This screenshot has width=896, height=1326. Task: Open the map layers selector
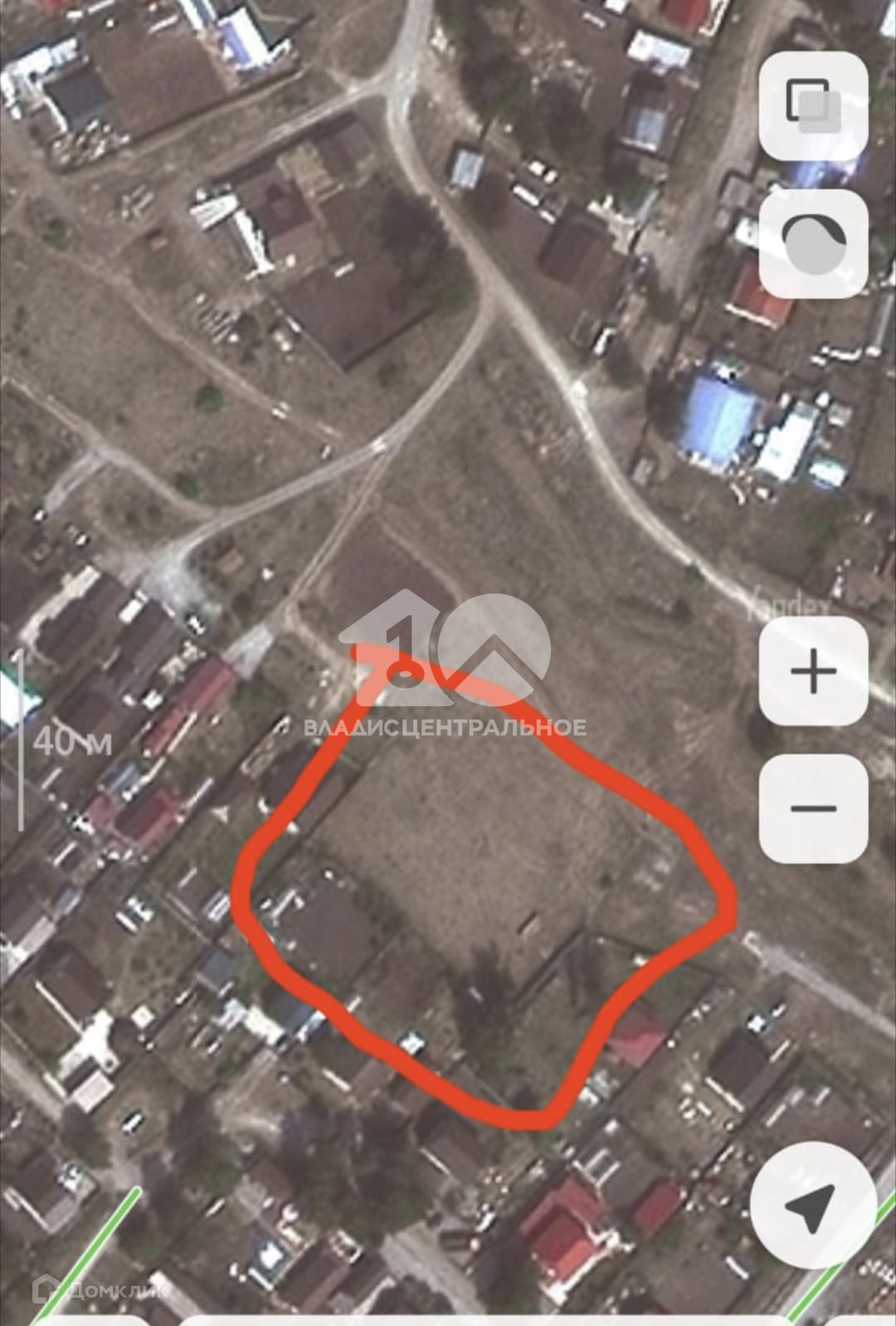[813, 105]
